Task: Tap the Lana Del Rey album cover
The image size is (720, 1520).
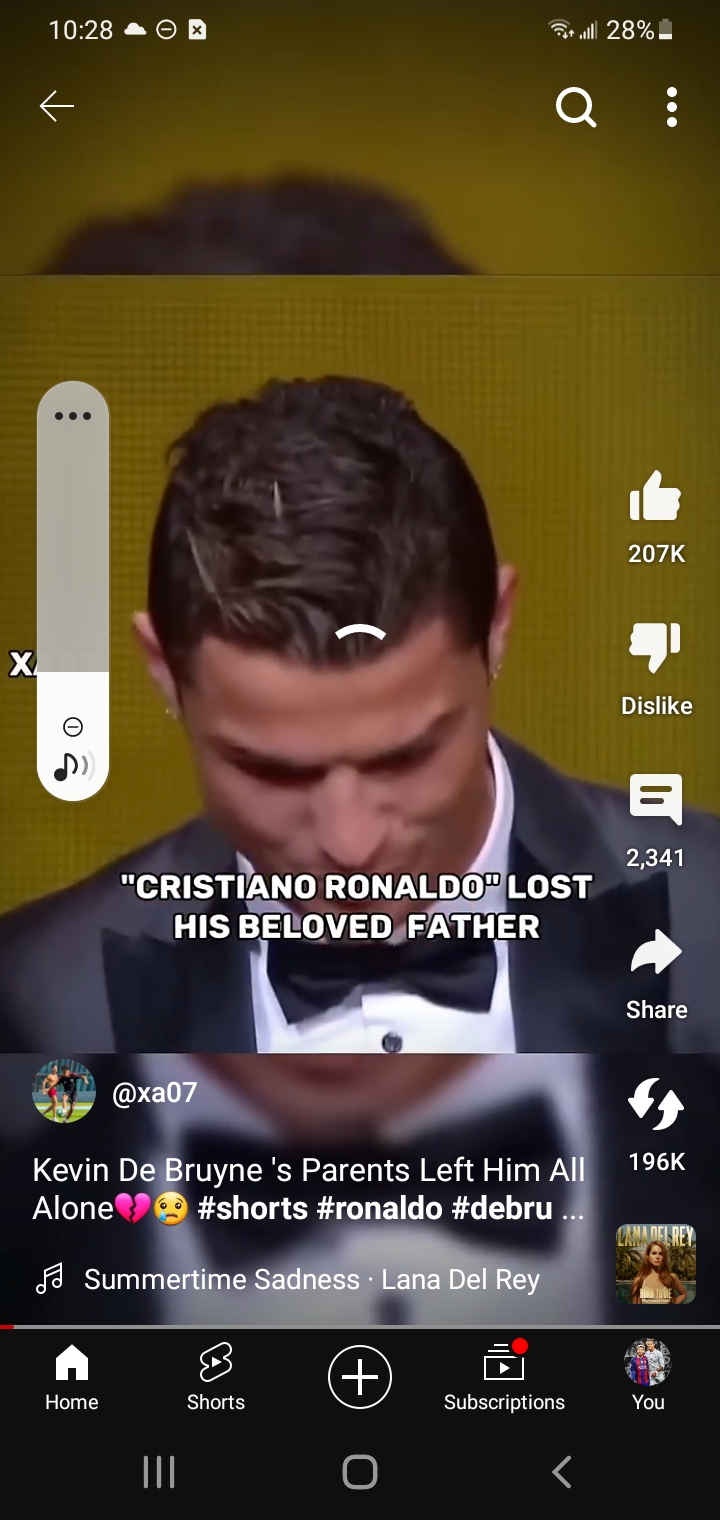Action: [655, 1264]
